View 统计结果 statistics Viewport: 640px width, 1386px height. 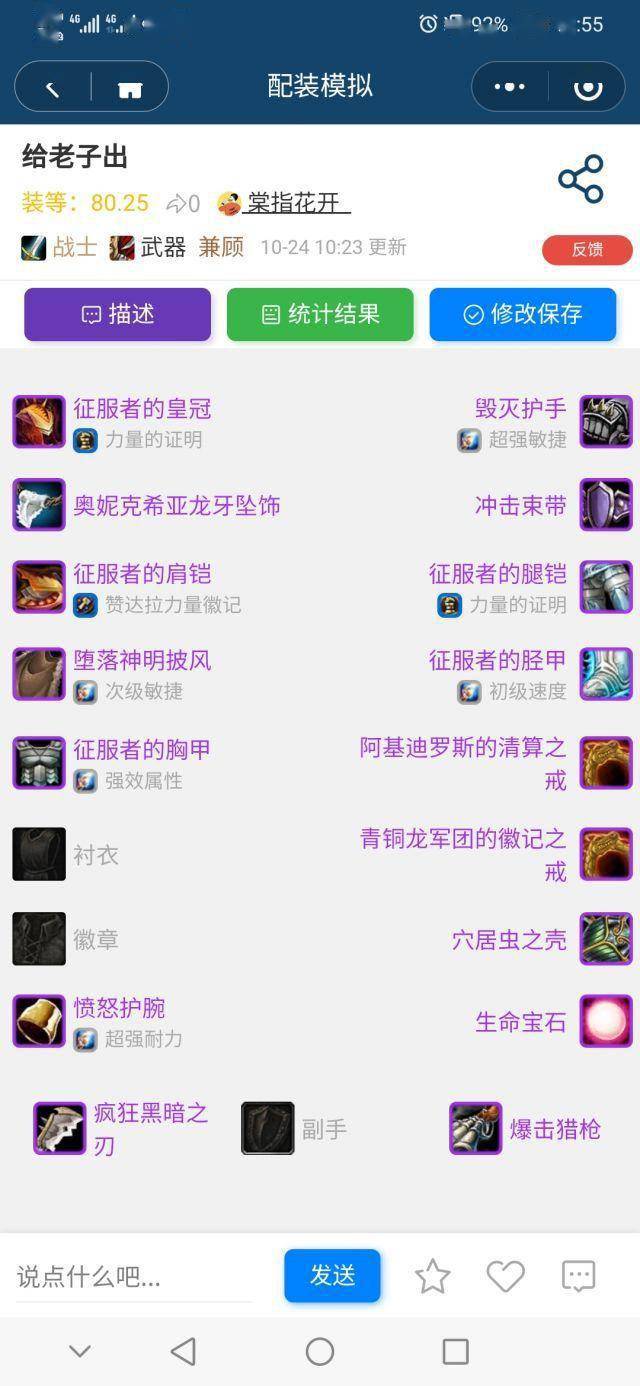(320, 314)
